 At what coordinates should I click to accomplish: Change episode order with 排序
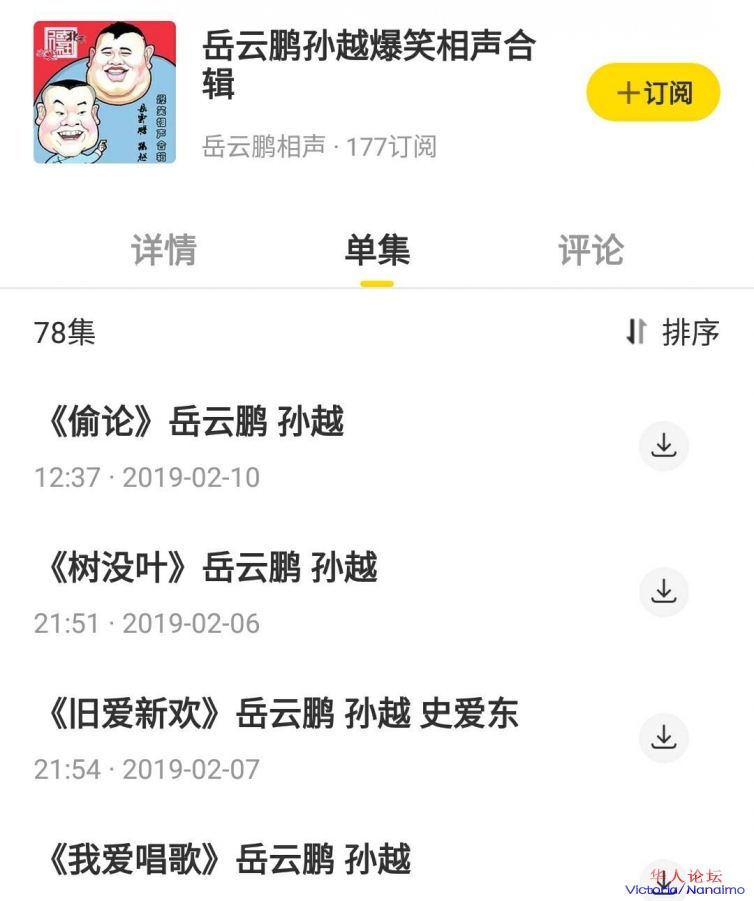(671, 332)
